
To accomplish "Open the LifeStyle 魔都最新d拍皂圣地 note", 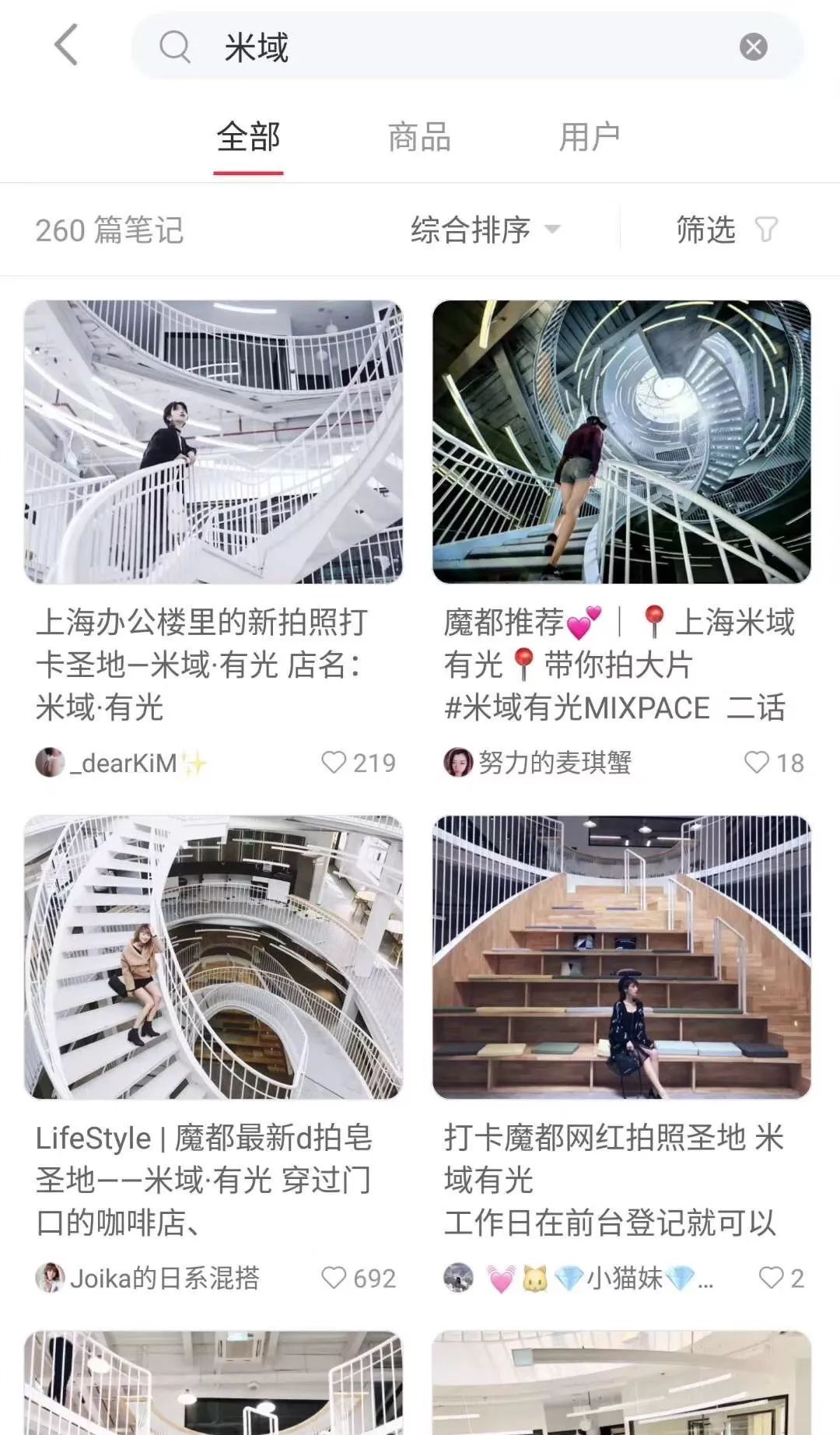I will point(213,957).
